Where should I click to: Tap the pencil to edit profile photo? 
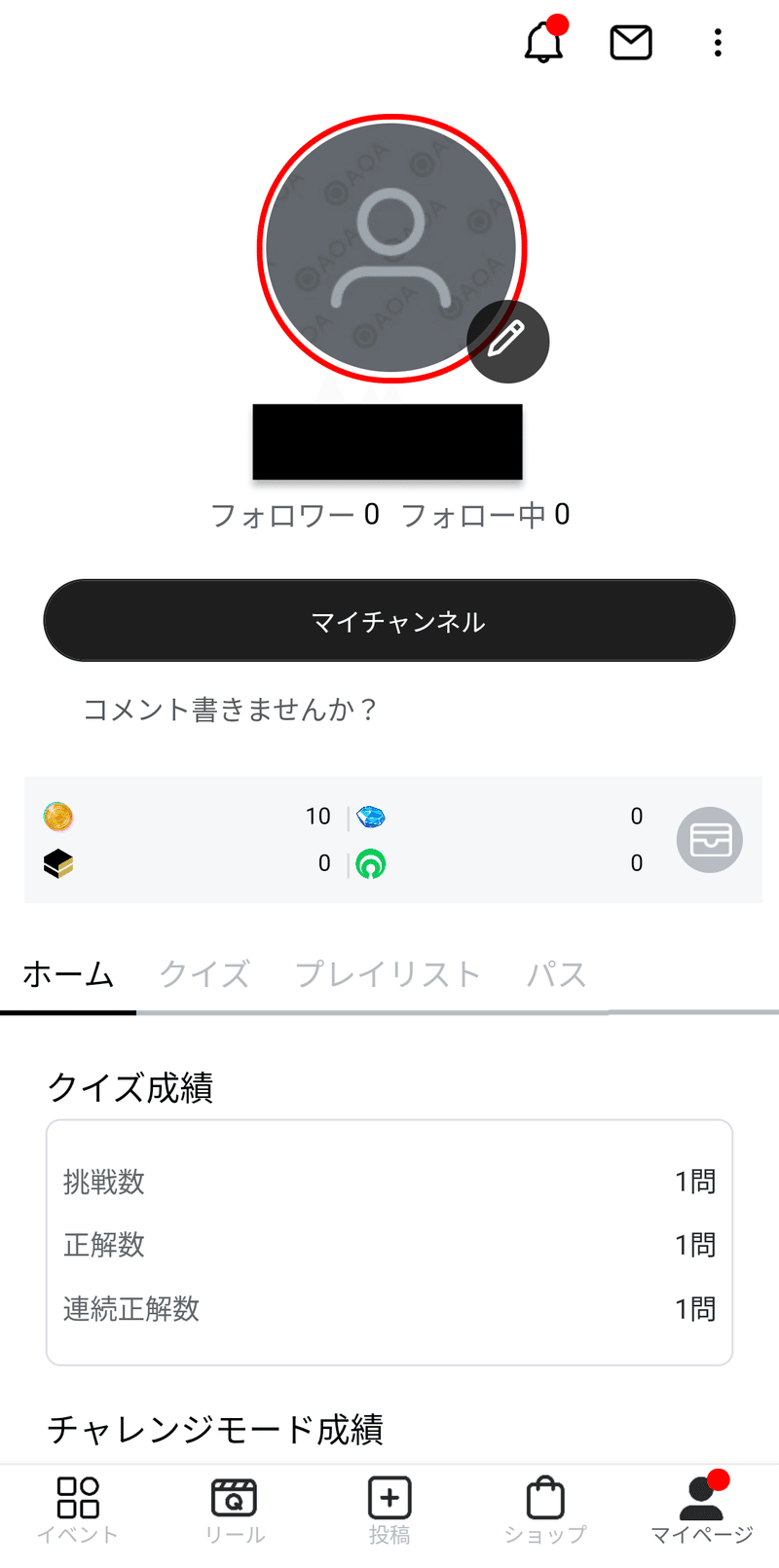[x=507, y=342]
